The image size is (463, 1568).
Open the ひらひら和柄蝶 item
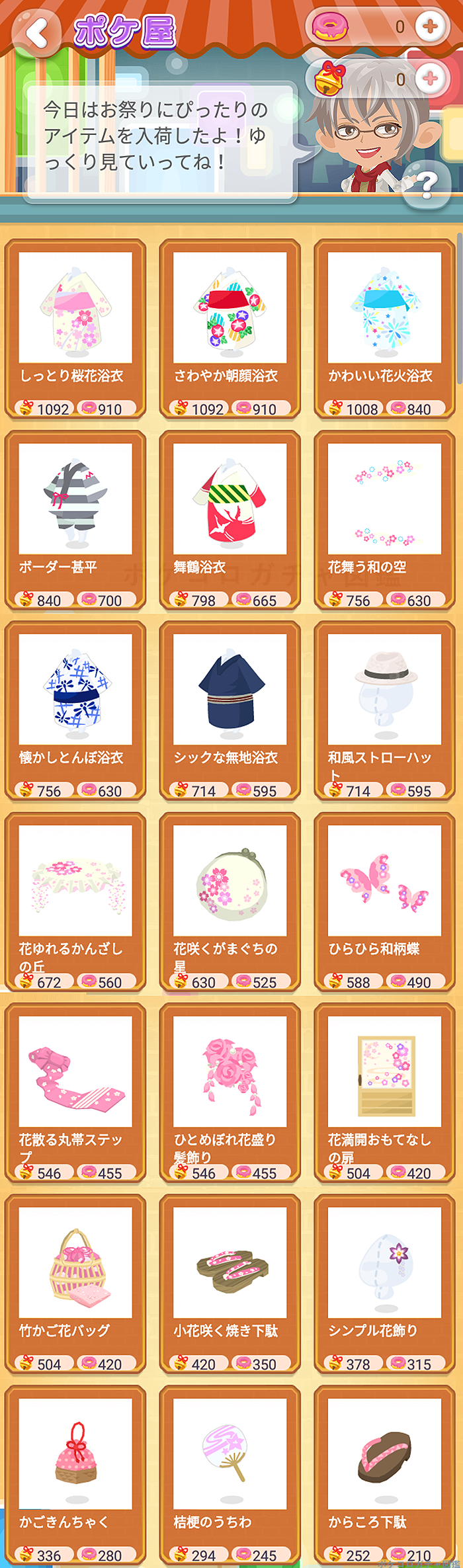click(384, 901)
